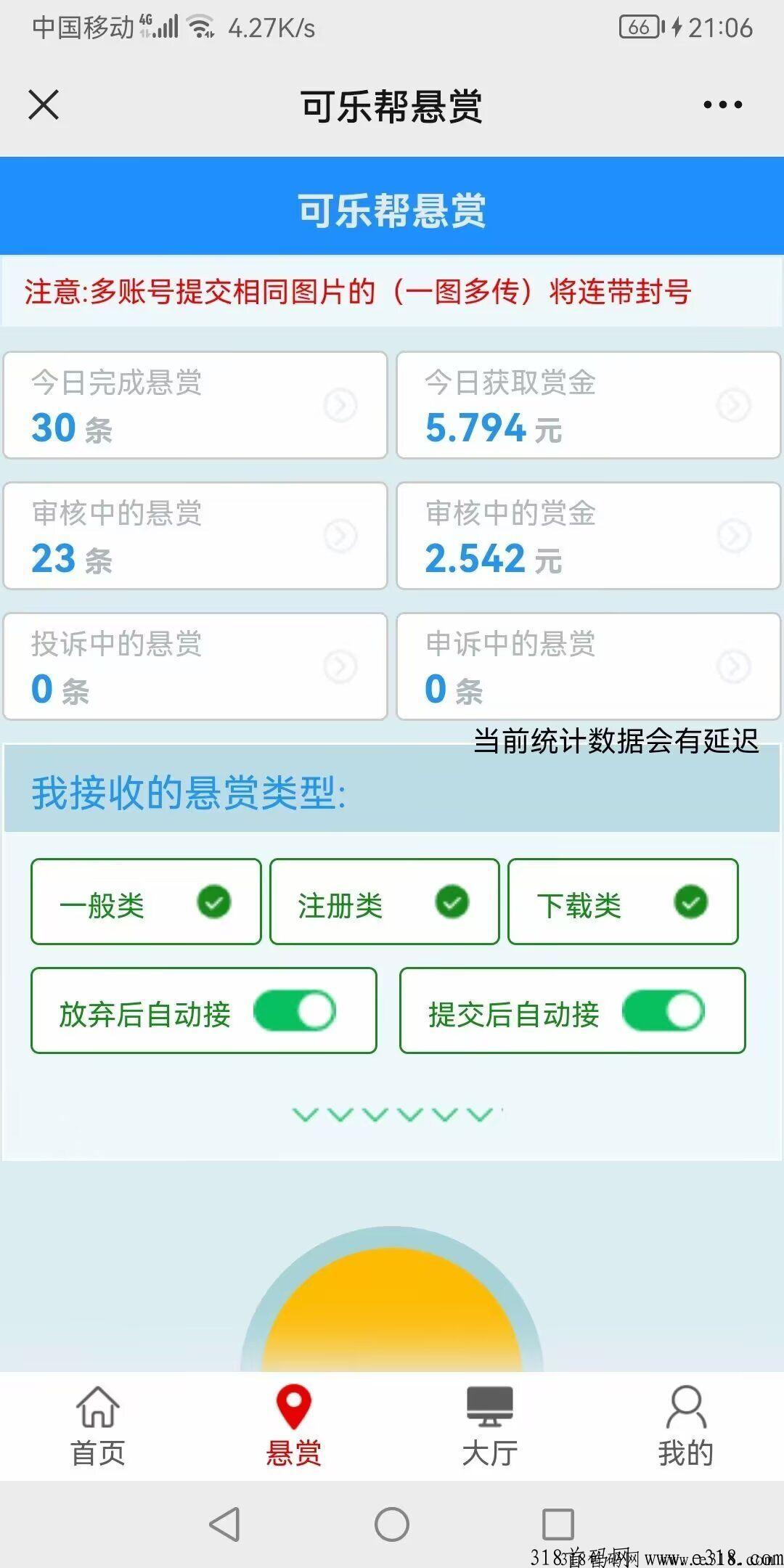Open the 审核中的悬赏 card

(x=195, y=536)
